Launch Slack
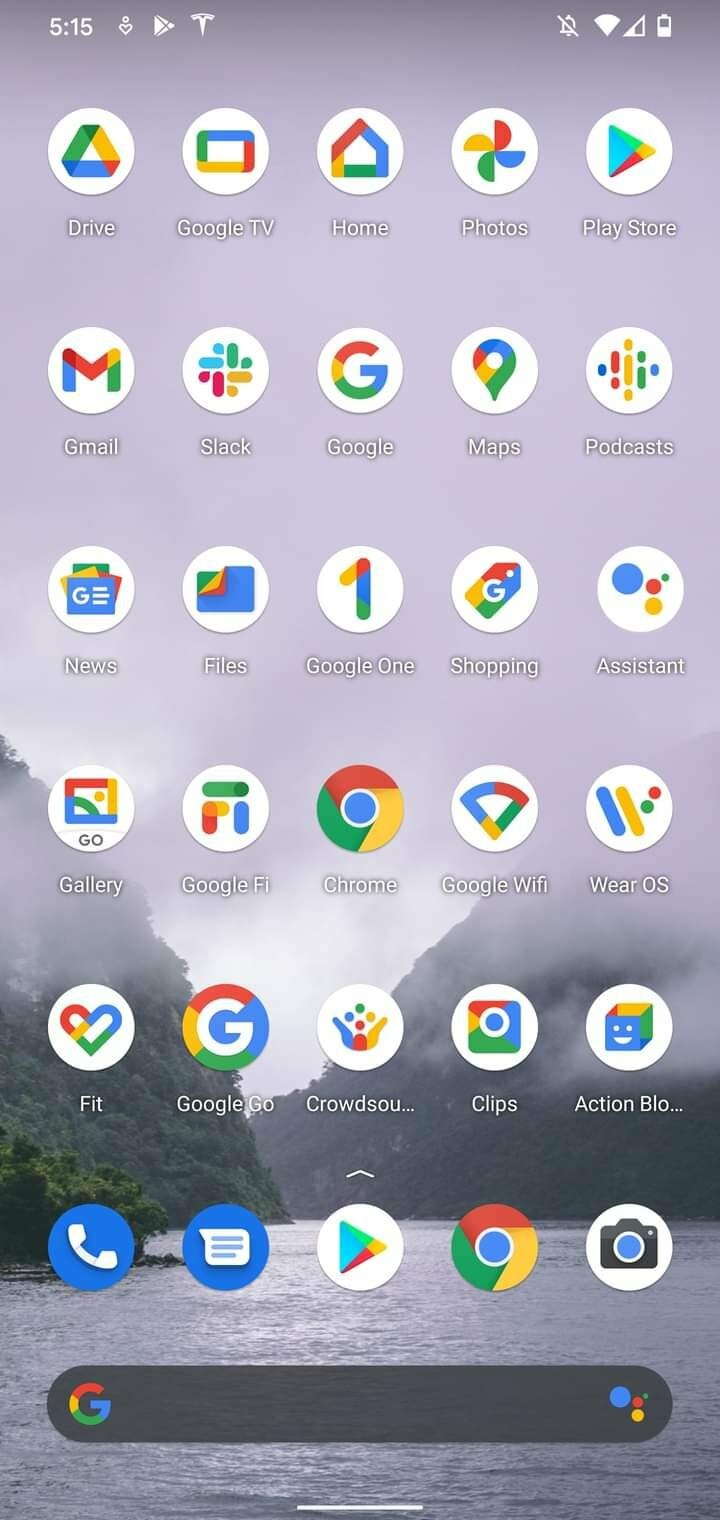Screen dimensions: 720x1520 225,371
